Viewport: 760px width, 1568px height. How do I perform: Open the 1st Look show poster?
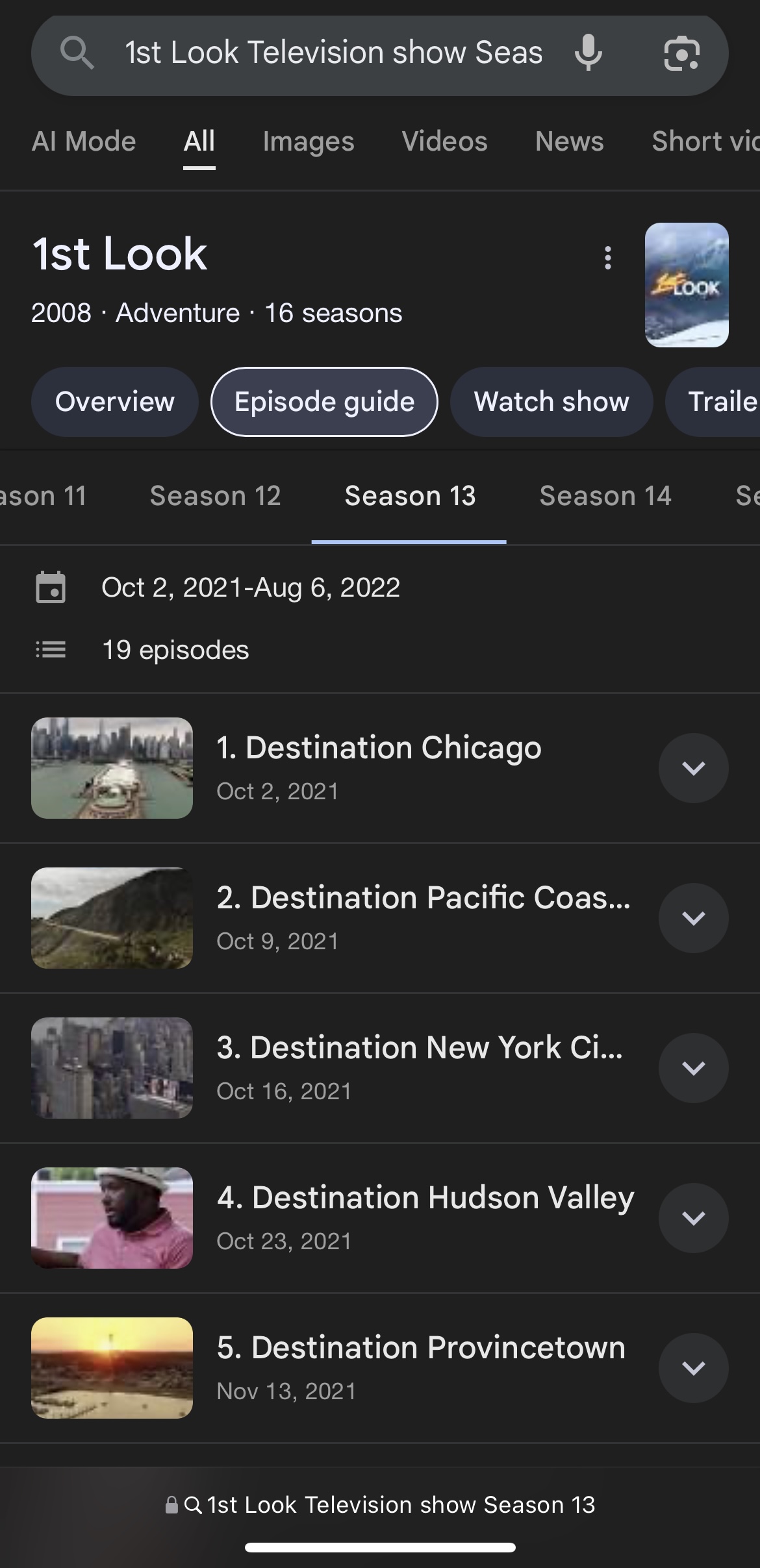click(687, 285)
